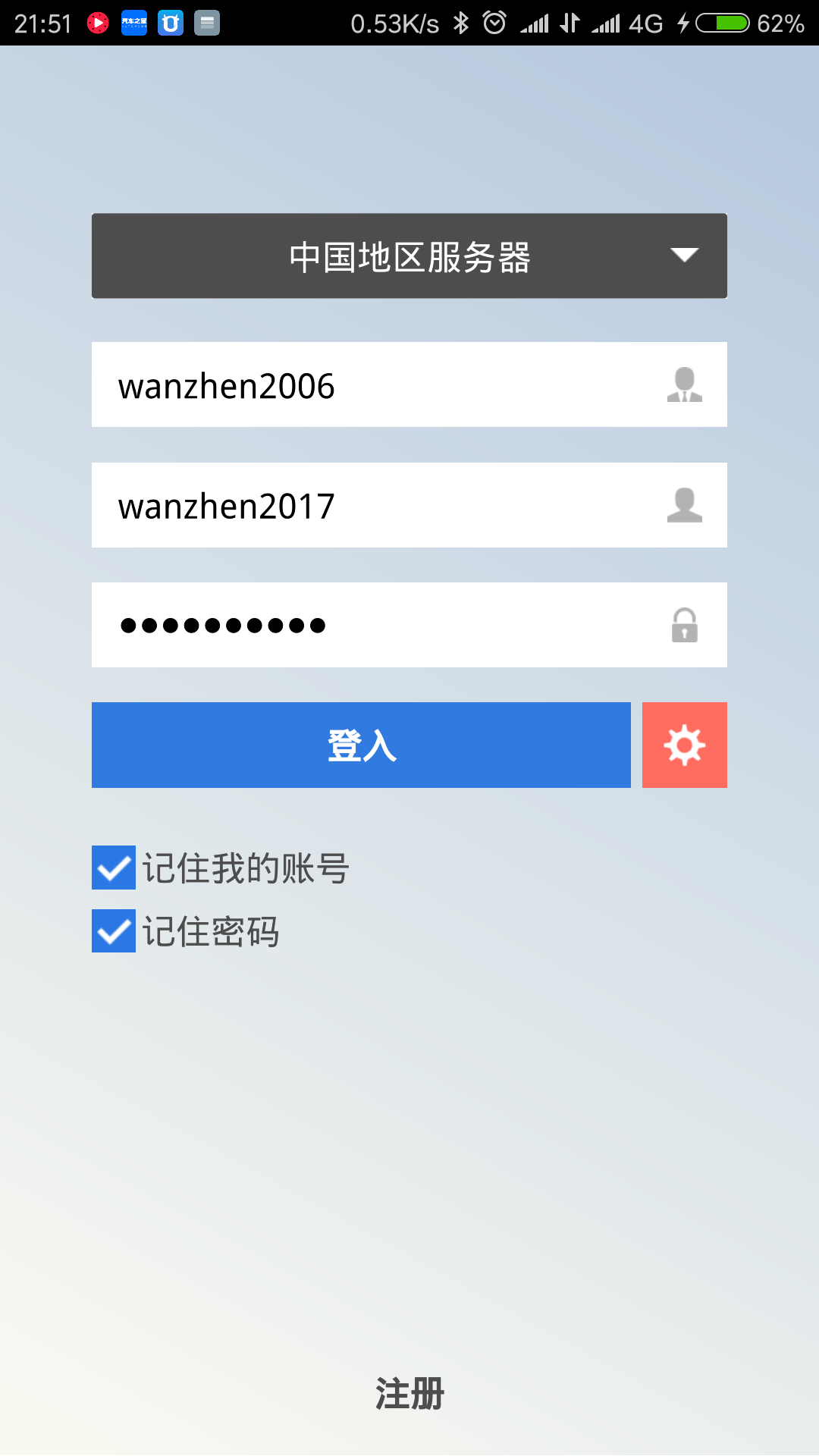Expand the 中国地区服务器 server dropdown
The width and height of the screenshot is (819, 1456).
tap(409, 256)
